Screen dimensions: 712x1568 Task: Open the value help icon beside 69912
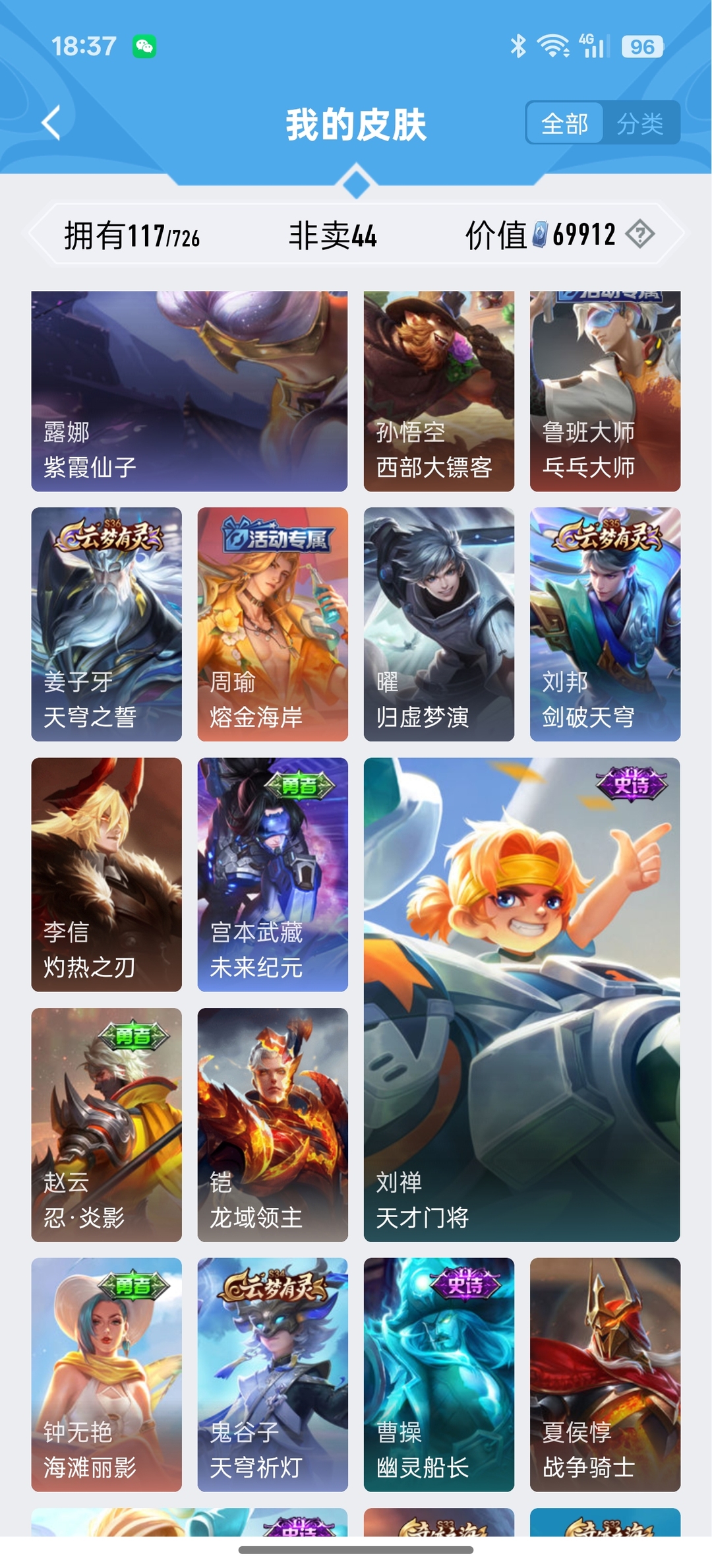[639, 234]
